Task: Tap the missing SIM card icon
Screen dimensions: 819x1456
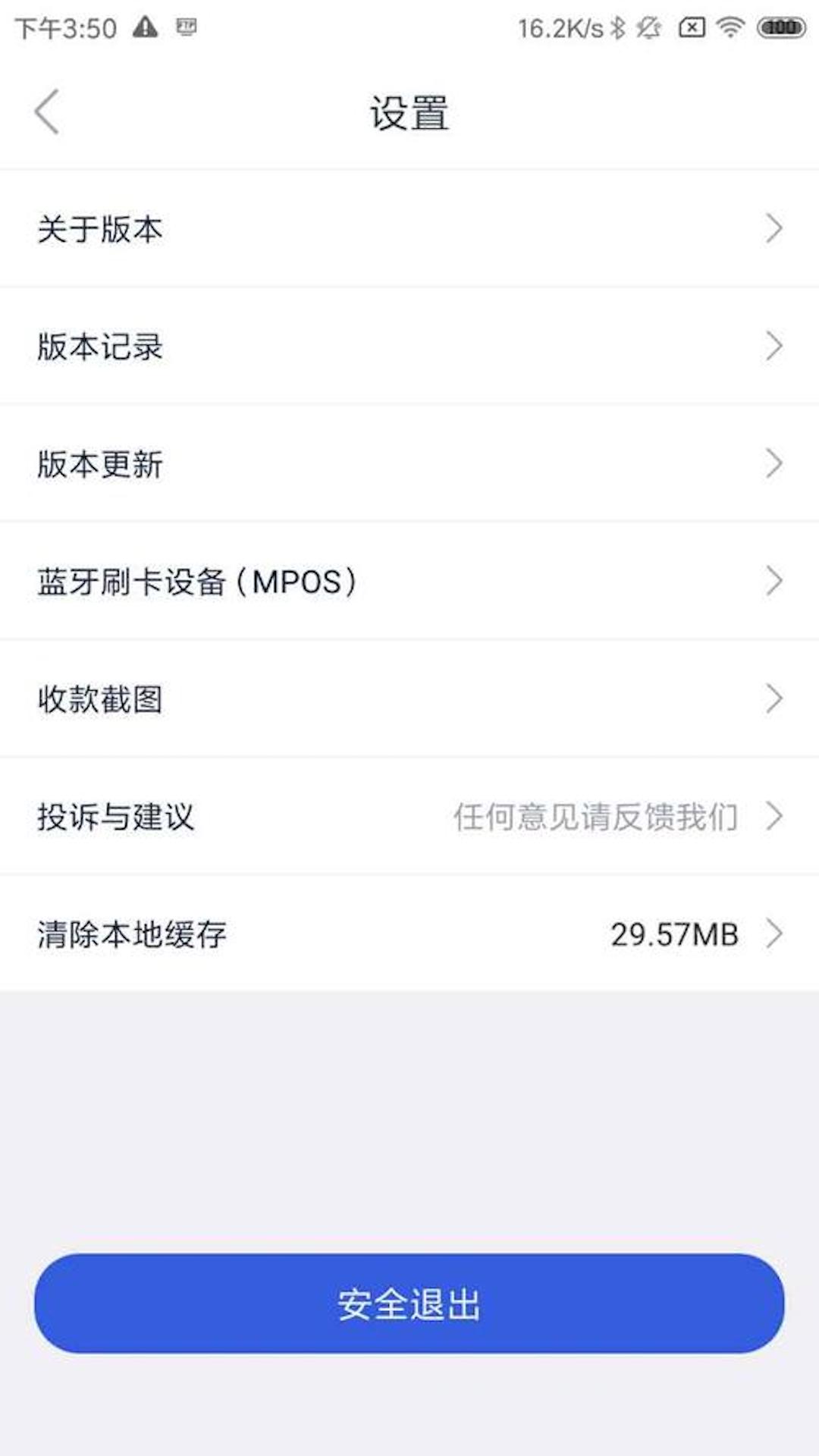Action: (692, 27)
